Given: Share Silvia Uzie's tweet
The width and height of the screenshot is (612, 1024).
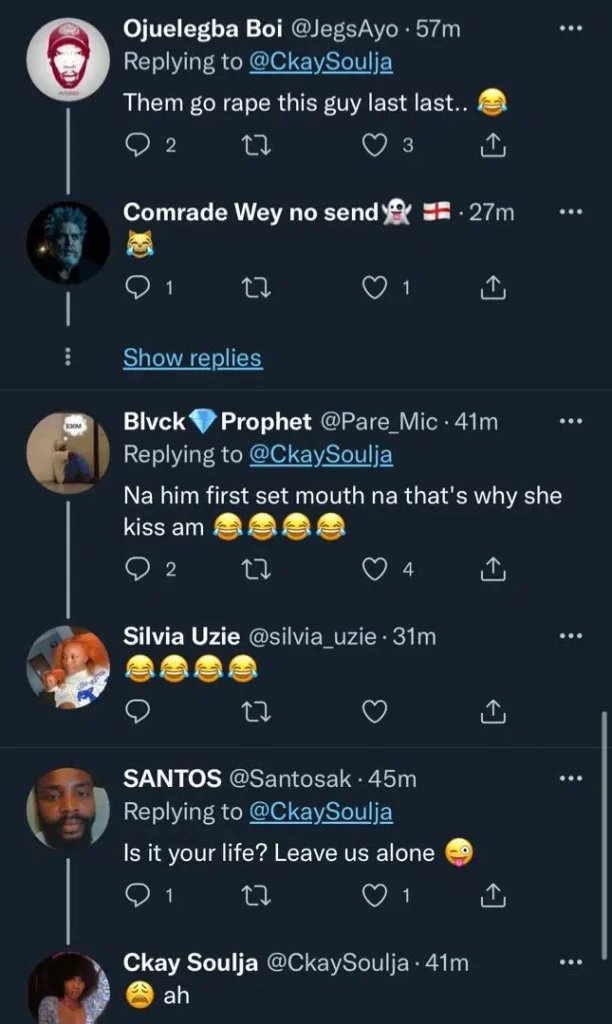Looking at the screenshot, I should point(491,712).
